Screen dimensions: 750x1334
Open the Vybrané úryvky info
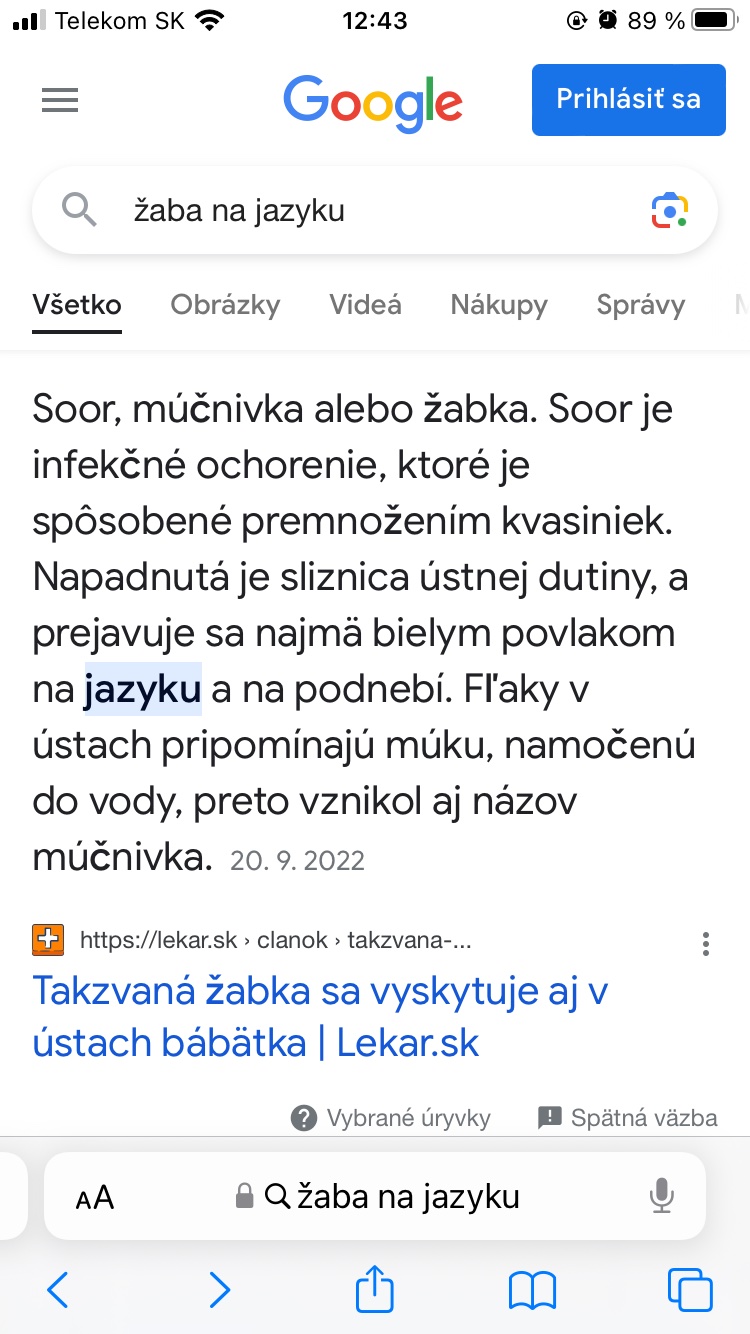click(391, 1118)
